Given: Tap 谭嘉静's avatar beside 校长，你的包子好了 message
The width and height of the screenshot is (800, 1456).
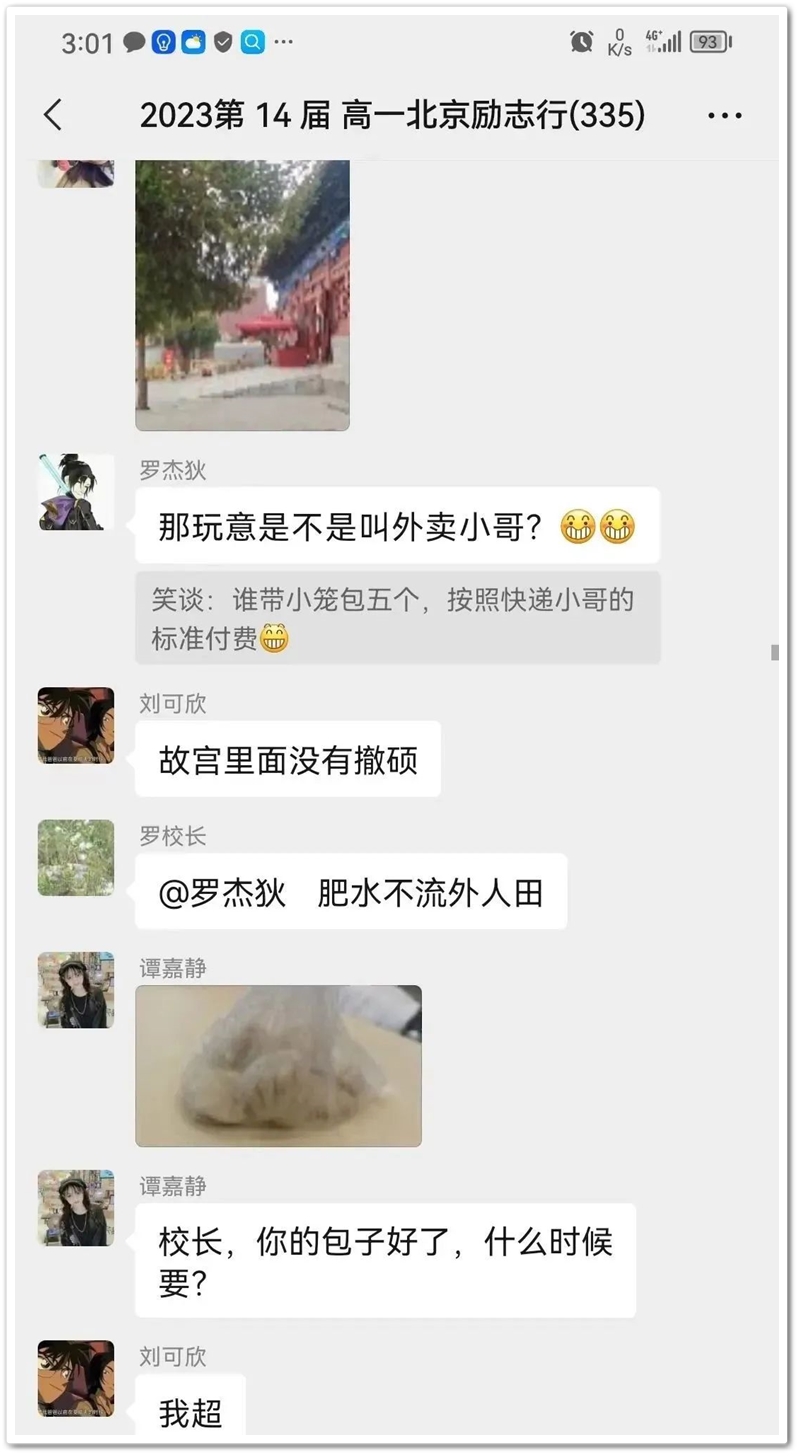Looking at the screenshot, I should tap(76, 1208).
